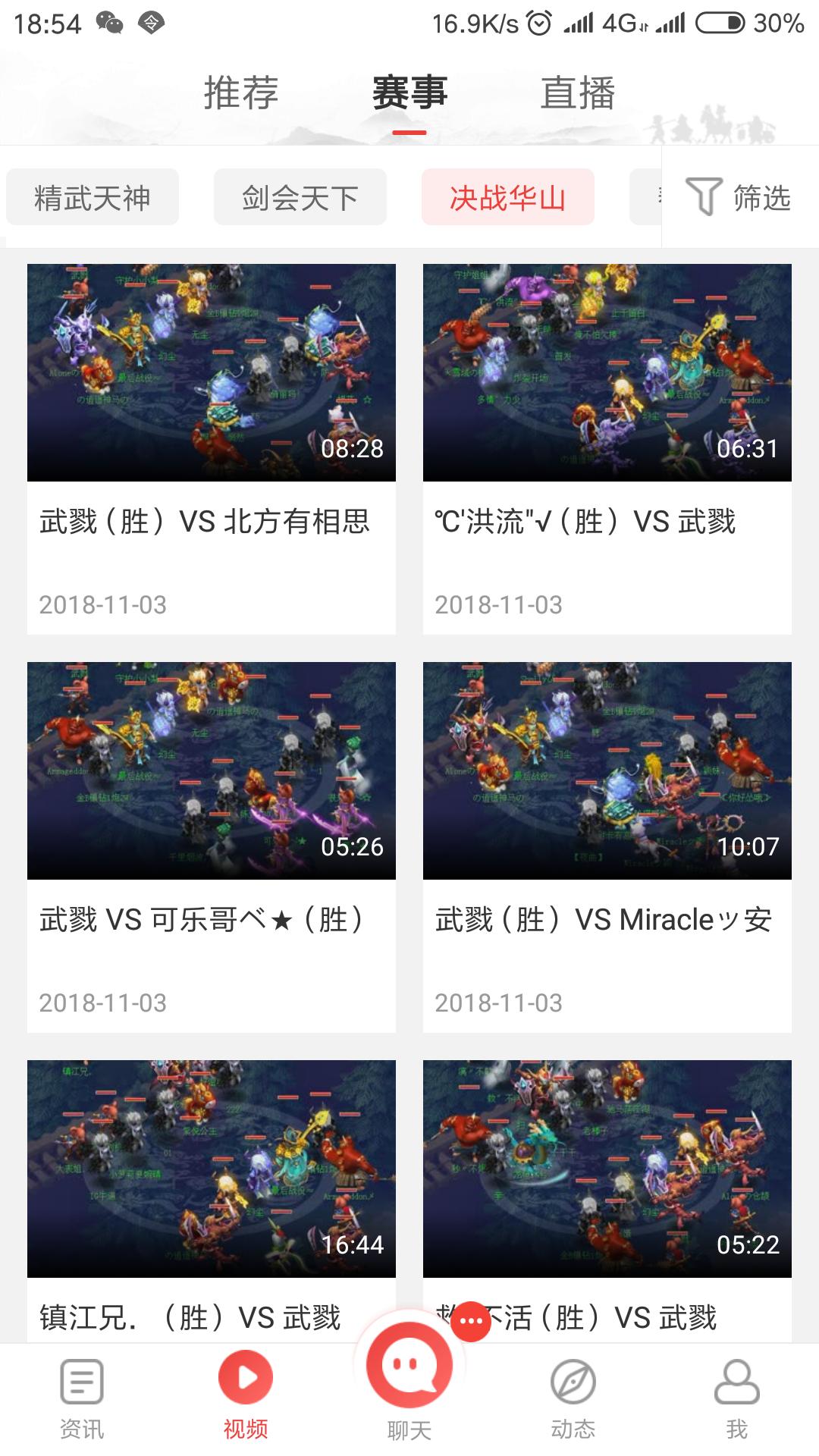Play video 武戮 VS 可乐哥ベ★（胜）
The image size is (819, 1456).
click(212, 770)
